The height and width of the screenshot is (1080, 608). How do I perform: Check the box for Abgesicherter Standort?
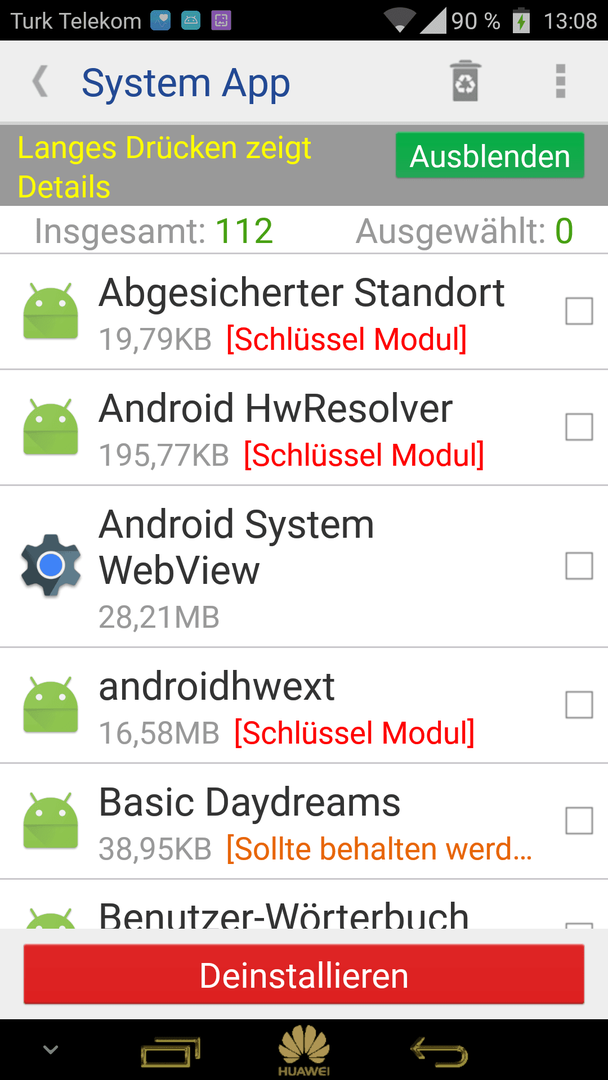pyautogui.click(x=578, y=311)
